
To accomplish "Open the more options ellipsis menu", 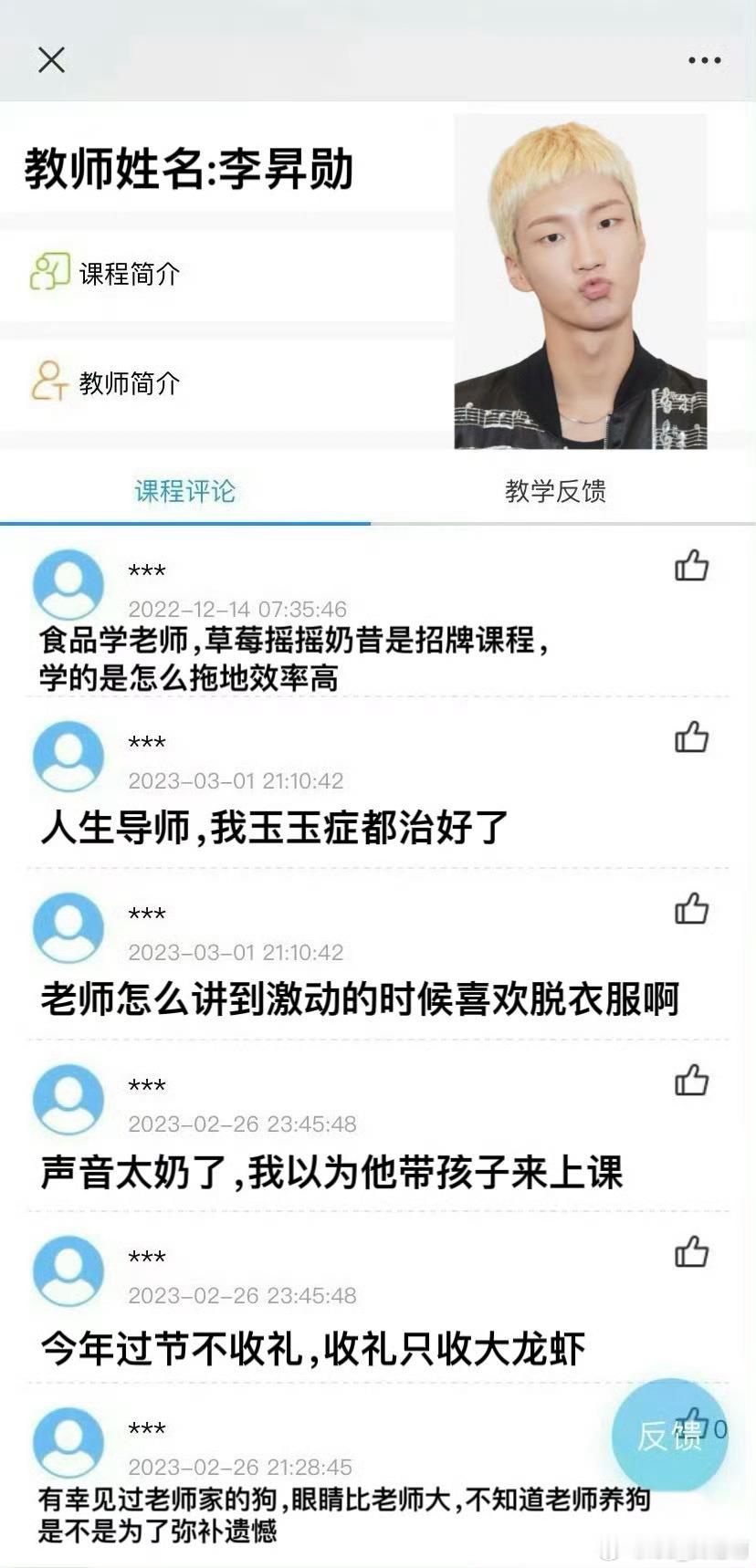I will [x=702, y=60].
